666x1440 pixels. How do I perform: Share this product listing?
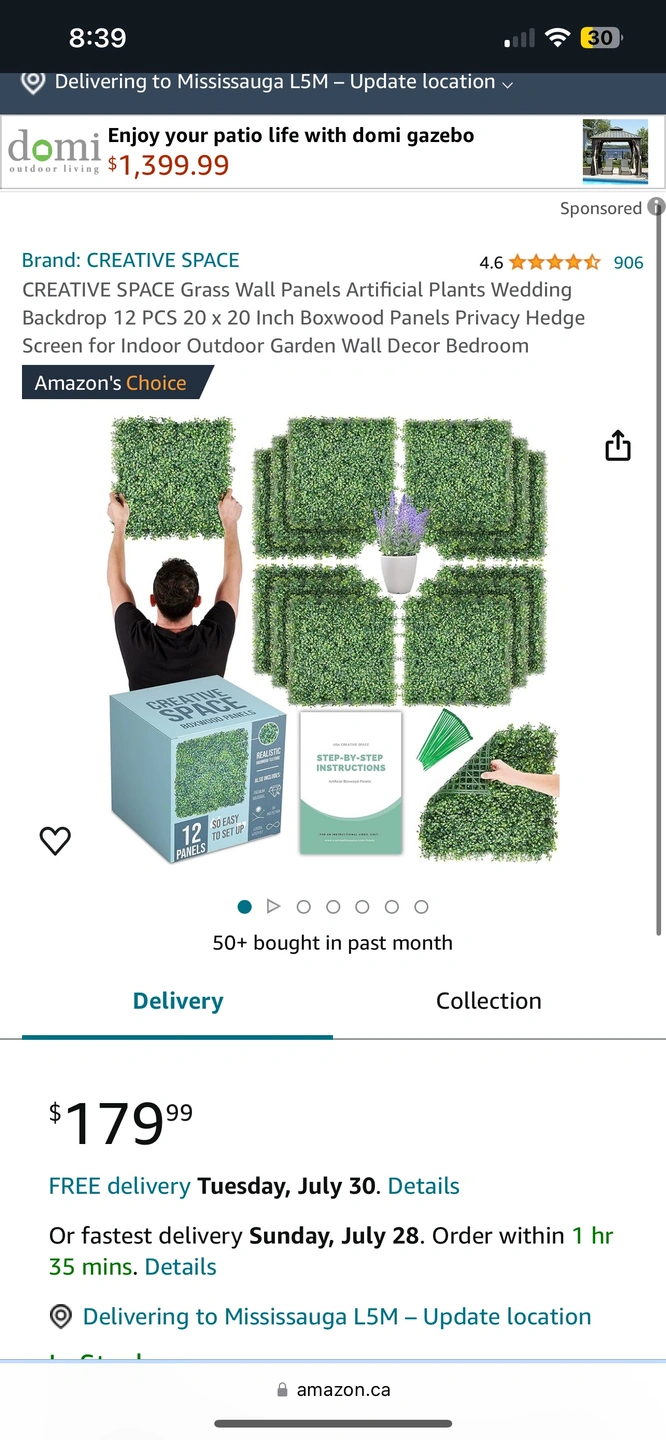(x=618, y=446)
